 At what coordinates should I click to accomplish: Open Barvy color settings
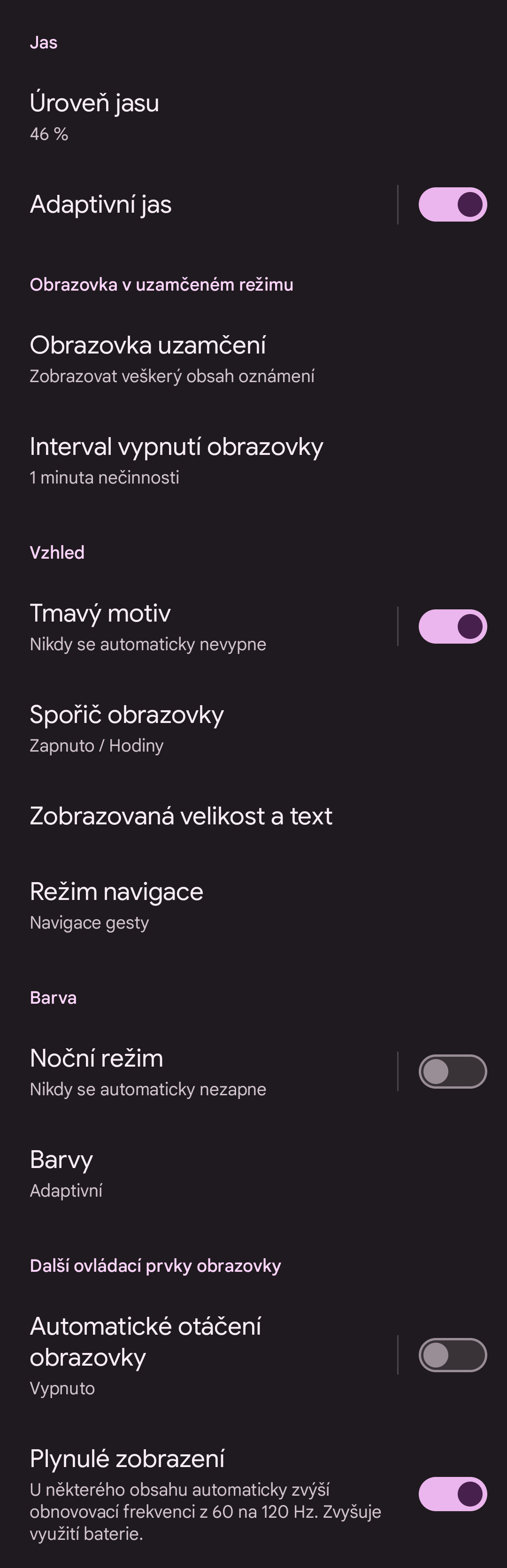click(183, 1173)
